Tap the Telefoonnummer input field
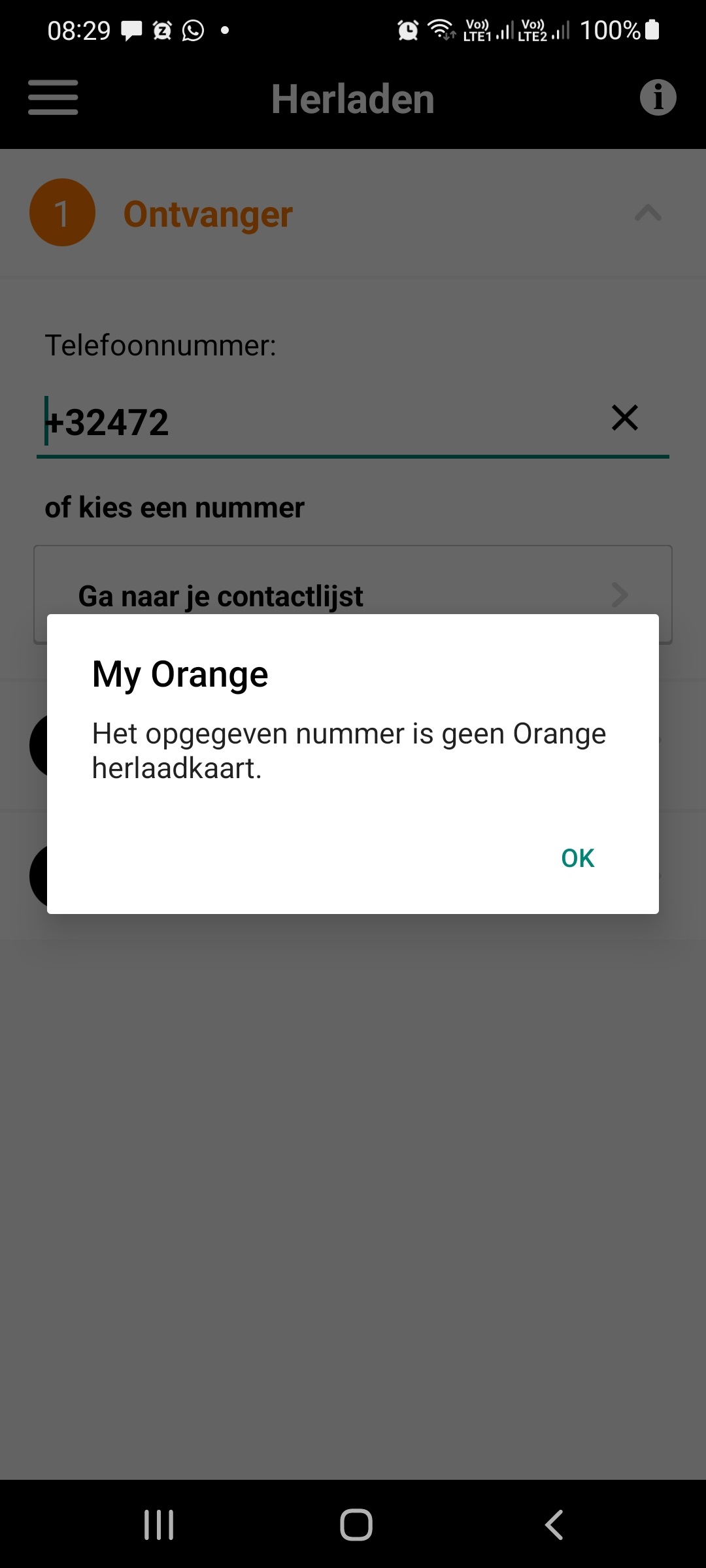This screenshot has height=1568, width=706. (320, 422)
